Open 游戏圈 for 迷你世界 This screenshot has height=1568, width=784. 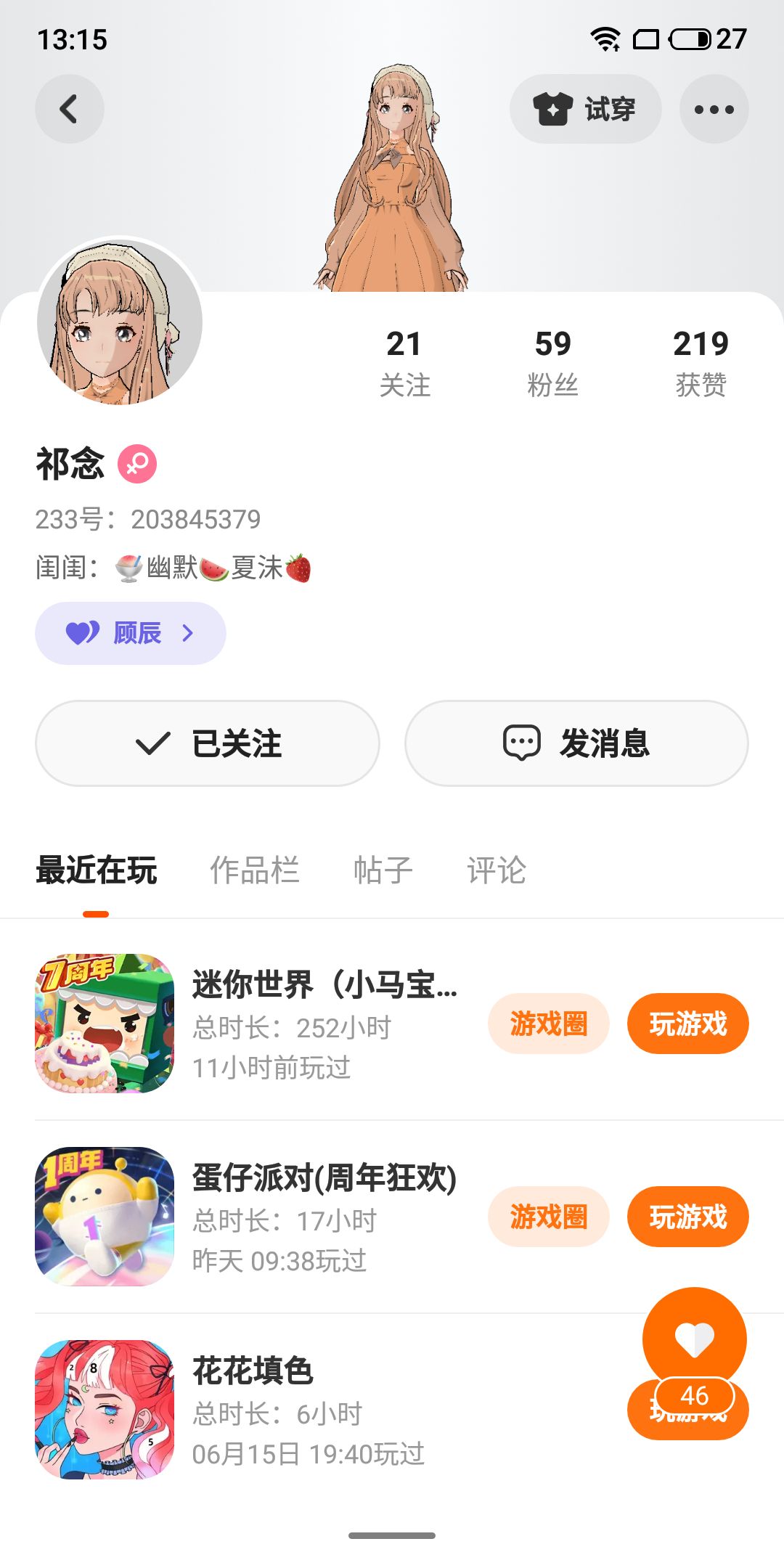point(549,1024)
